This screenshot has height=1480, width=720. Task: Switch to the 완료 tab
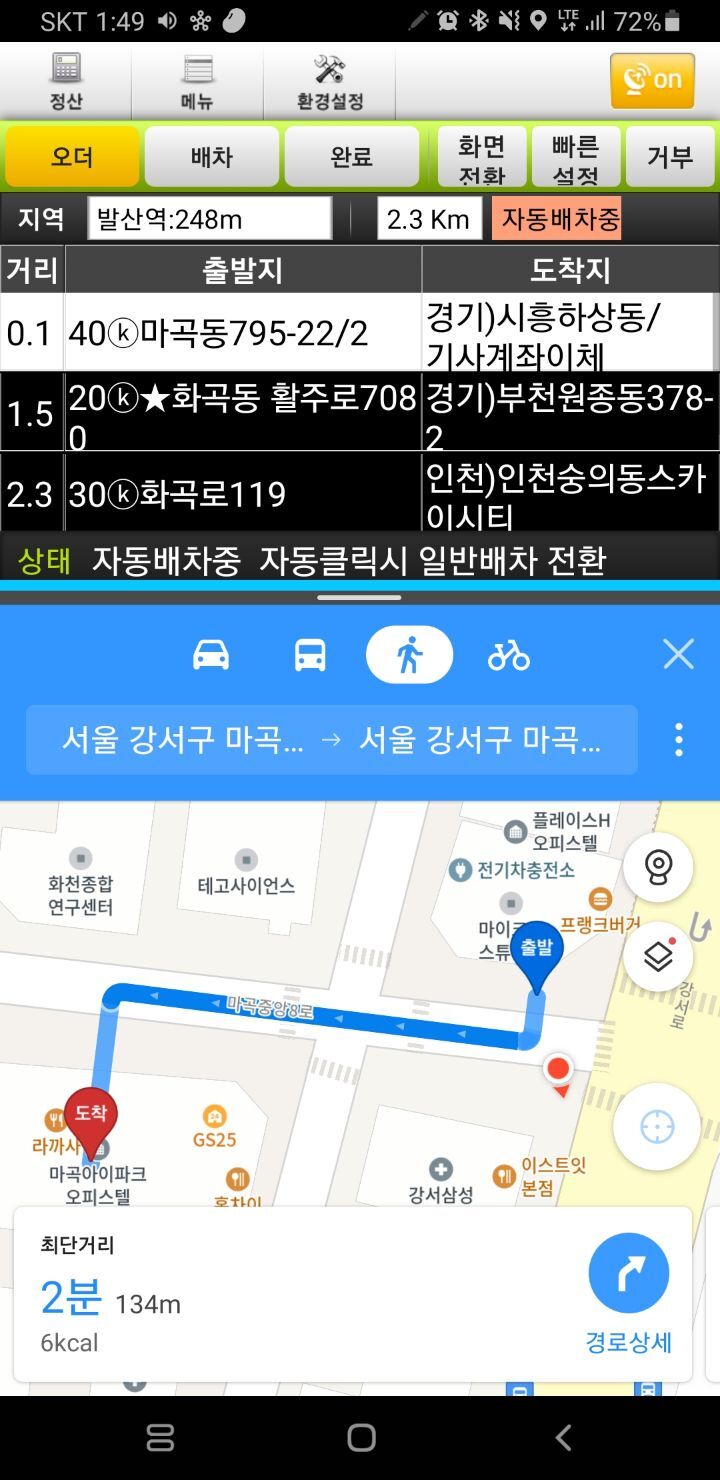(x=351, y=157)
